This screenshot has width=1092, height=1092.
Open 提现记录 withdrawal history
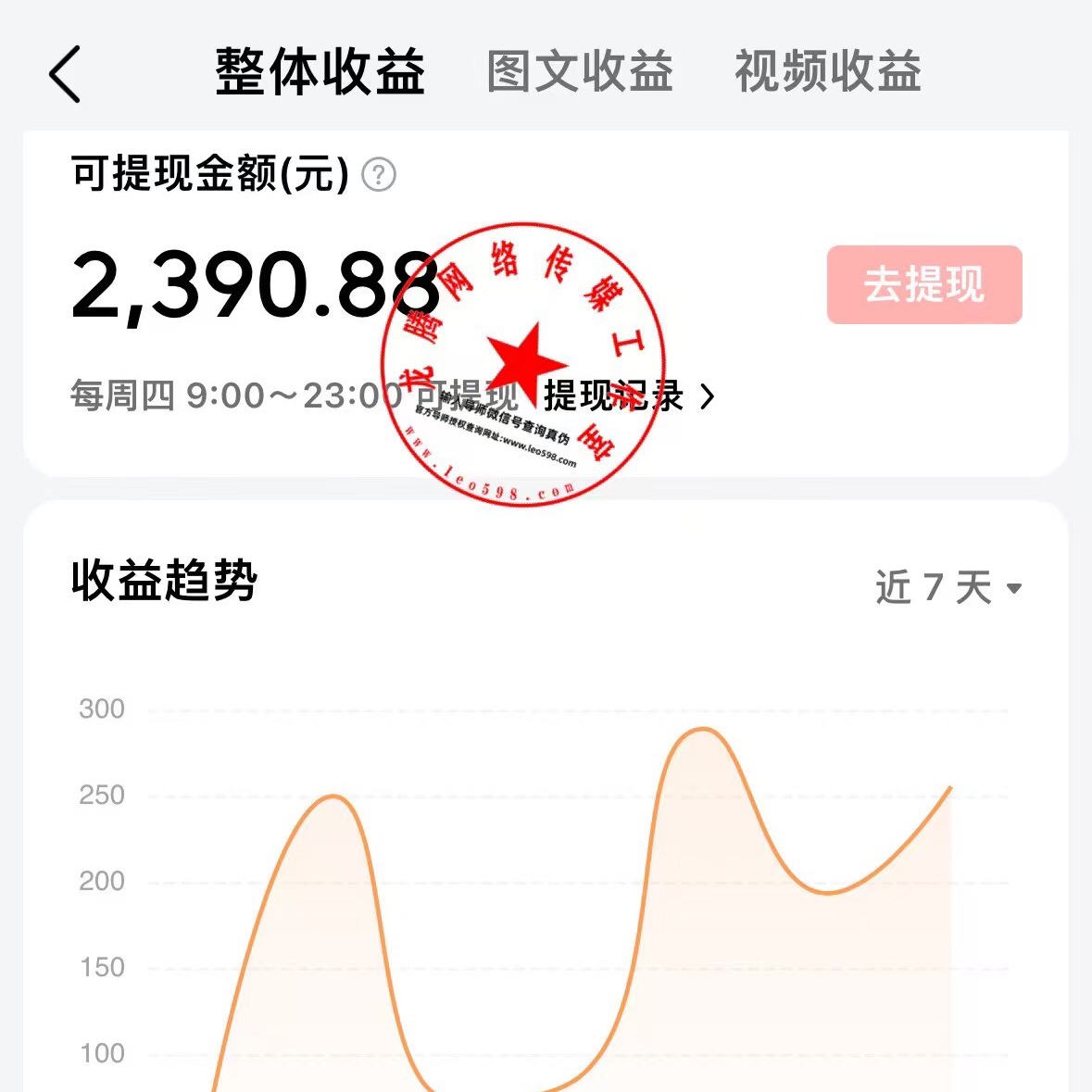pos(629,396)
